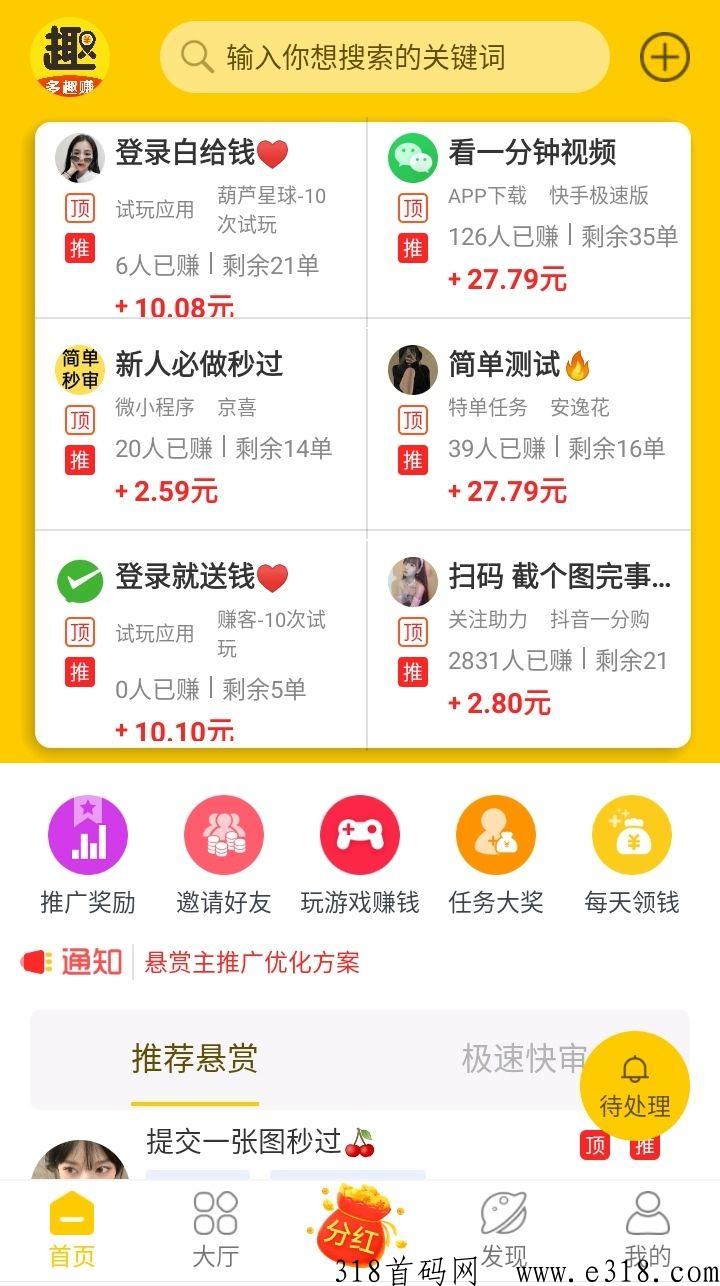The width and height of the screenshot is (720, 1286).
Task: Tap the WeChat icon on 看一分钟视频 task
Action: tap(412, 155)
